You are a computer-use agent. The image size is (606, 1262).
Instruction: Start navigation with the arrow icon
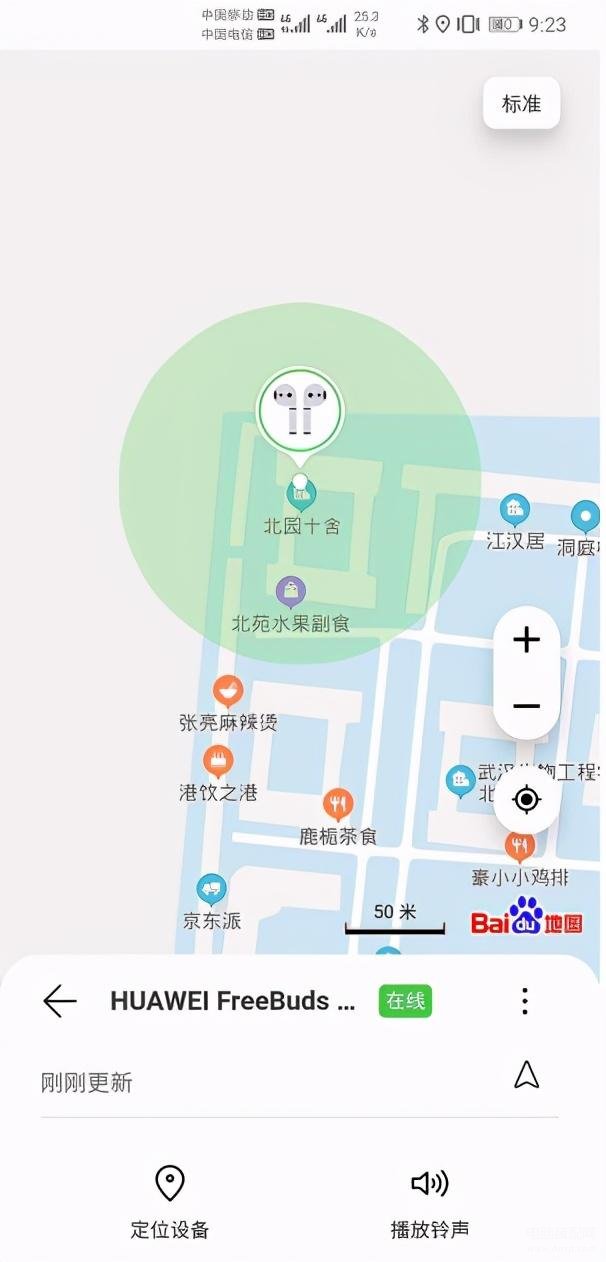tap(526, 1075)
